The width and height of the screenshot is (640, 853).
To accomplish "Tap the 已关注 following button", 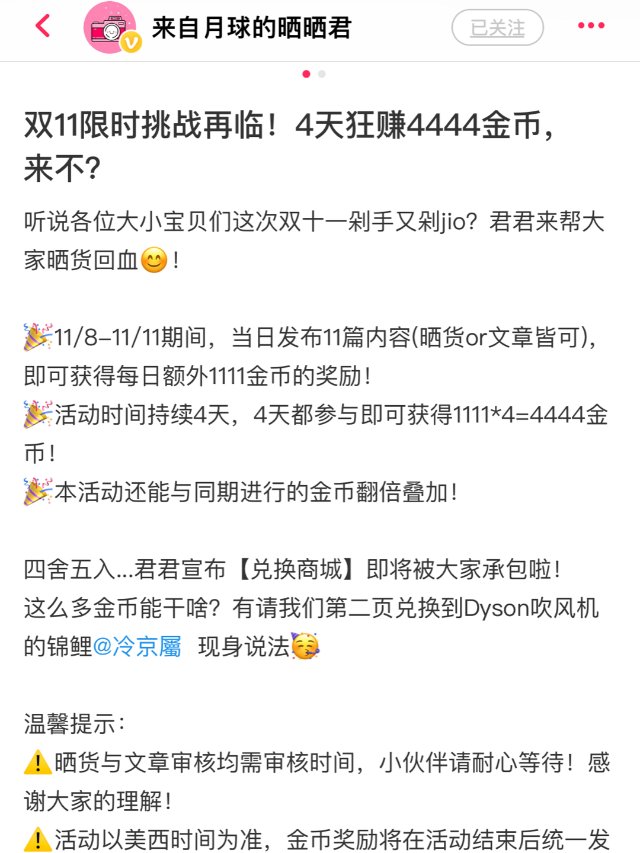I will click(497, 27).
